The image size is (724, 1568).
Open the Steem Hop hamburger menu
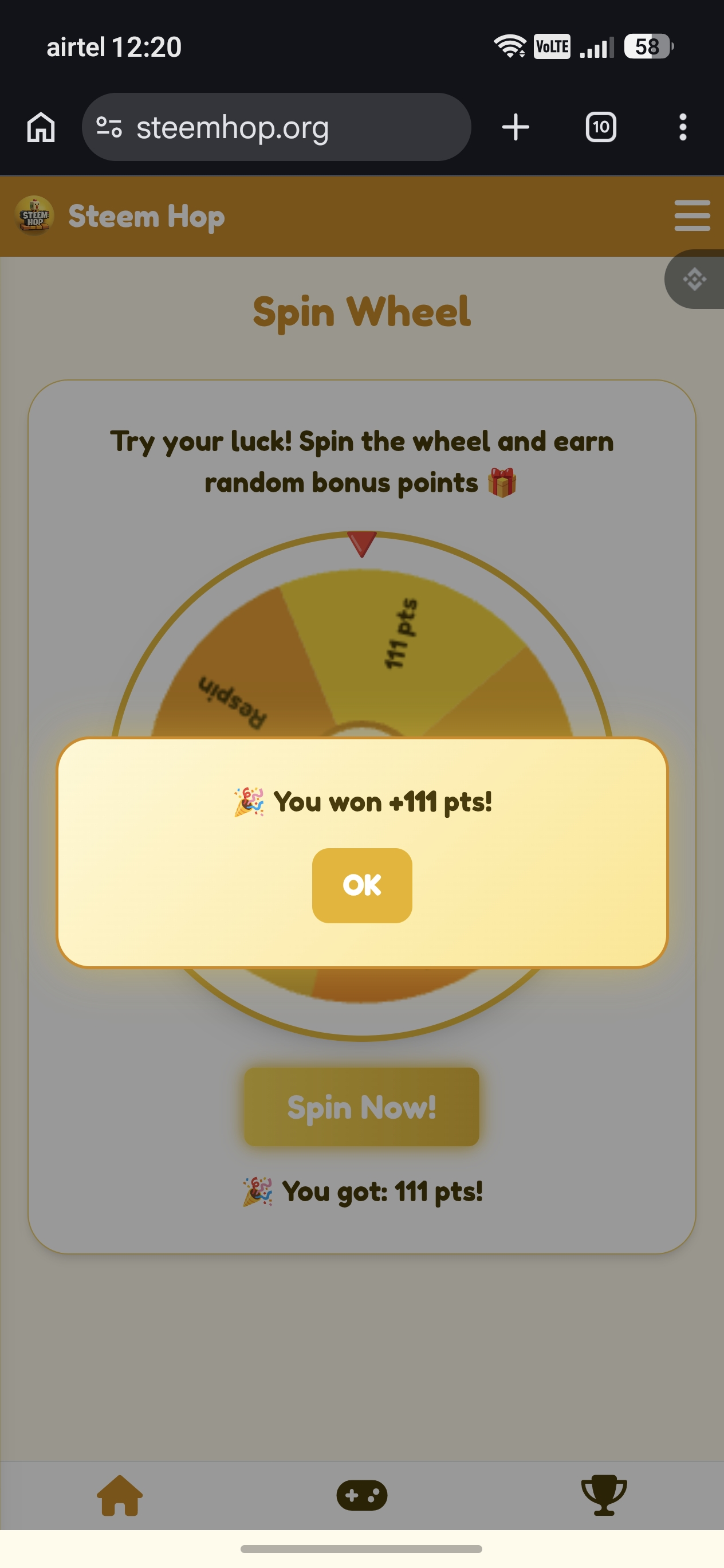click(692, 215)
